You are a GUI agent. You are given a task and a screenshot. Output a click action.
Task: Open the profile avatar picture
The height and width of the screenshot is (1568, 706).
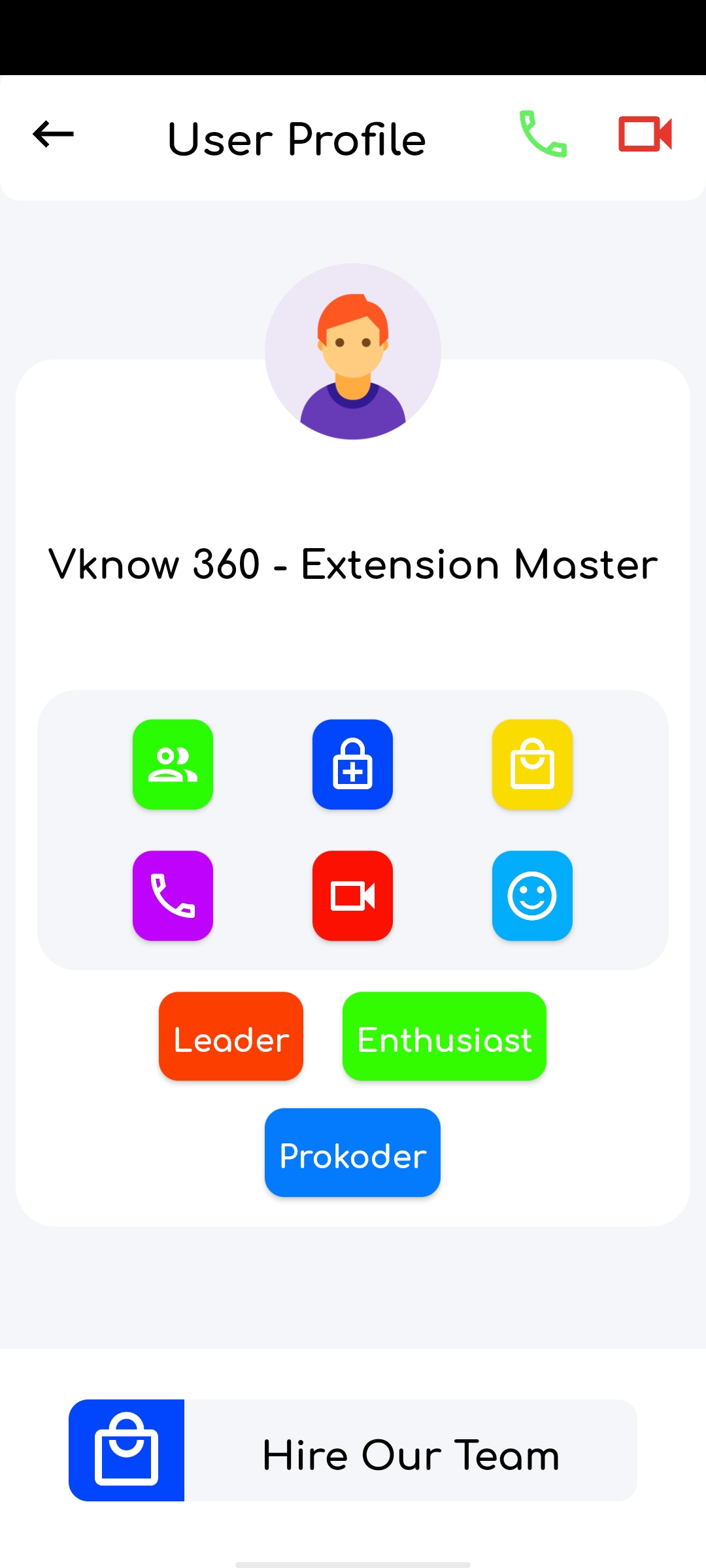pyautogui.click(x=353, y=351)
